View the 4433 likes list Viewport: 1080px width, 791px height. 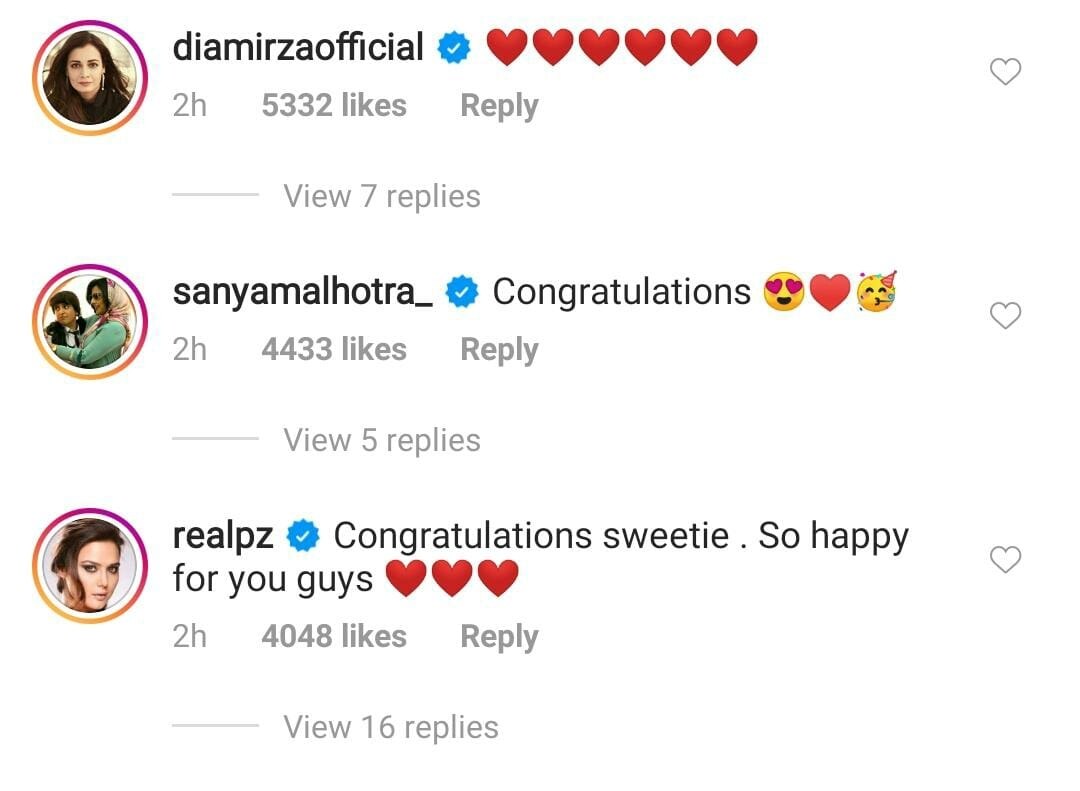(334, 350)
